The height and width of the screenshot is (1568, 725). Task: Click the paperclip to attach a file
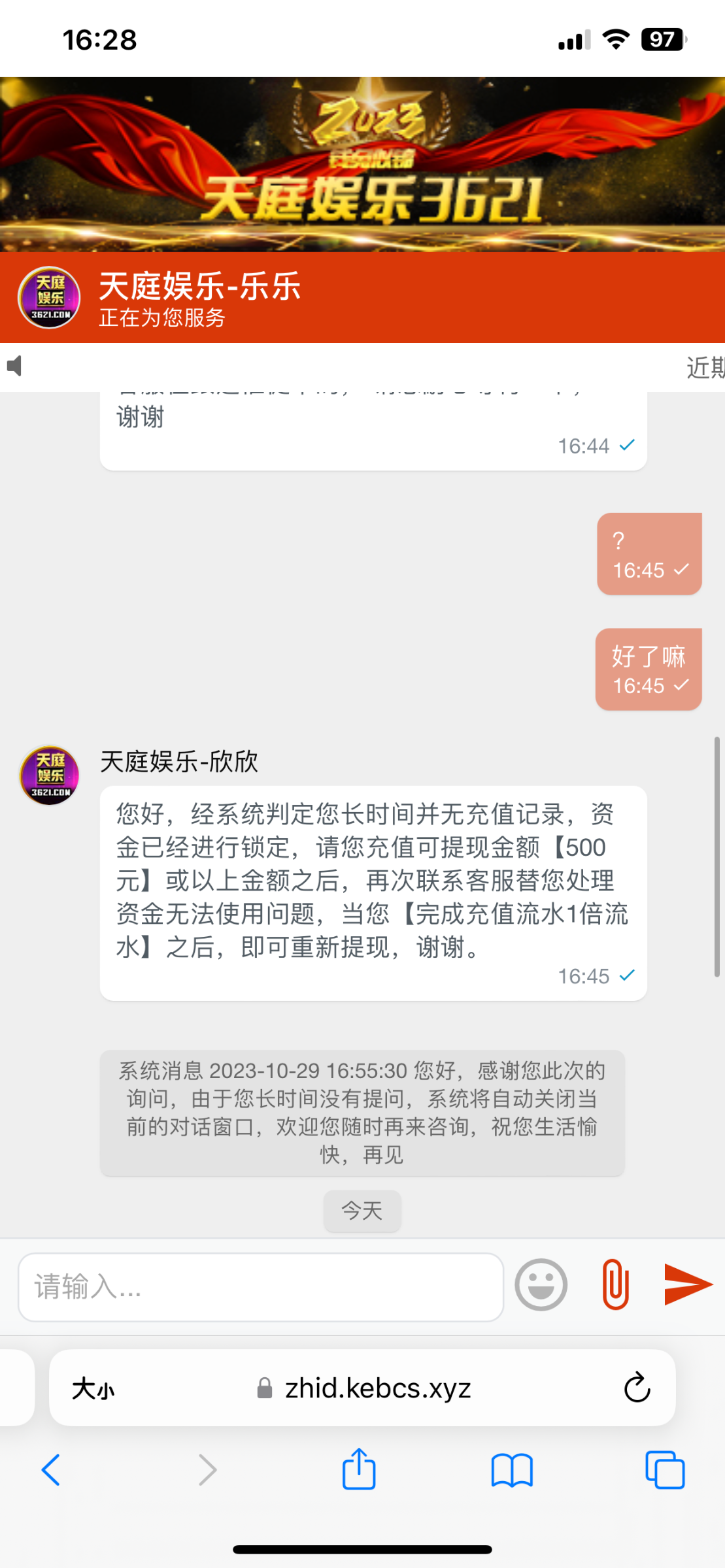pyautogui.click(x=615, y=1284)
